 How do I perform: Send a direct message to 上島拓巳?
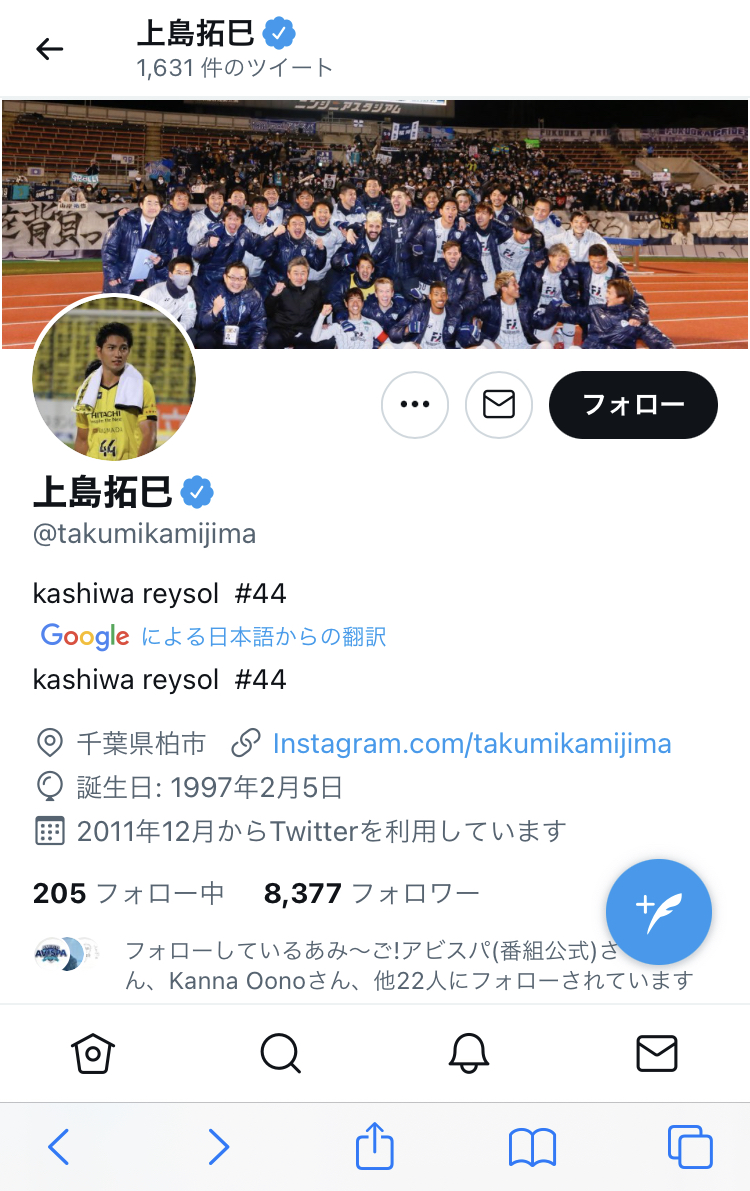click(x=498, y=404)
